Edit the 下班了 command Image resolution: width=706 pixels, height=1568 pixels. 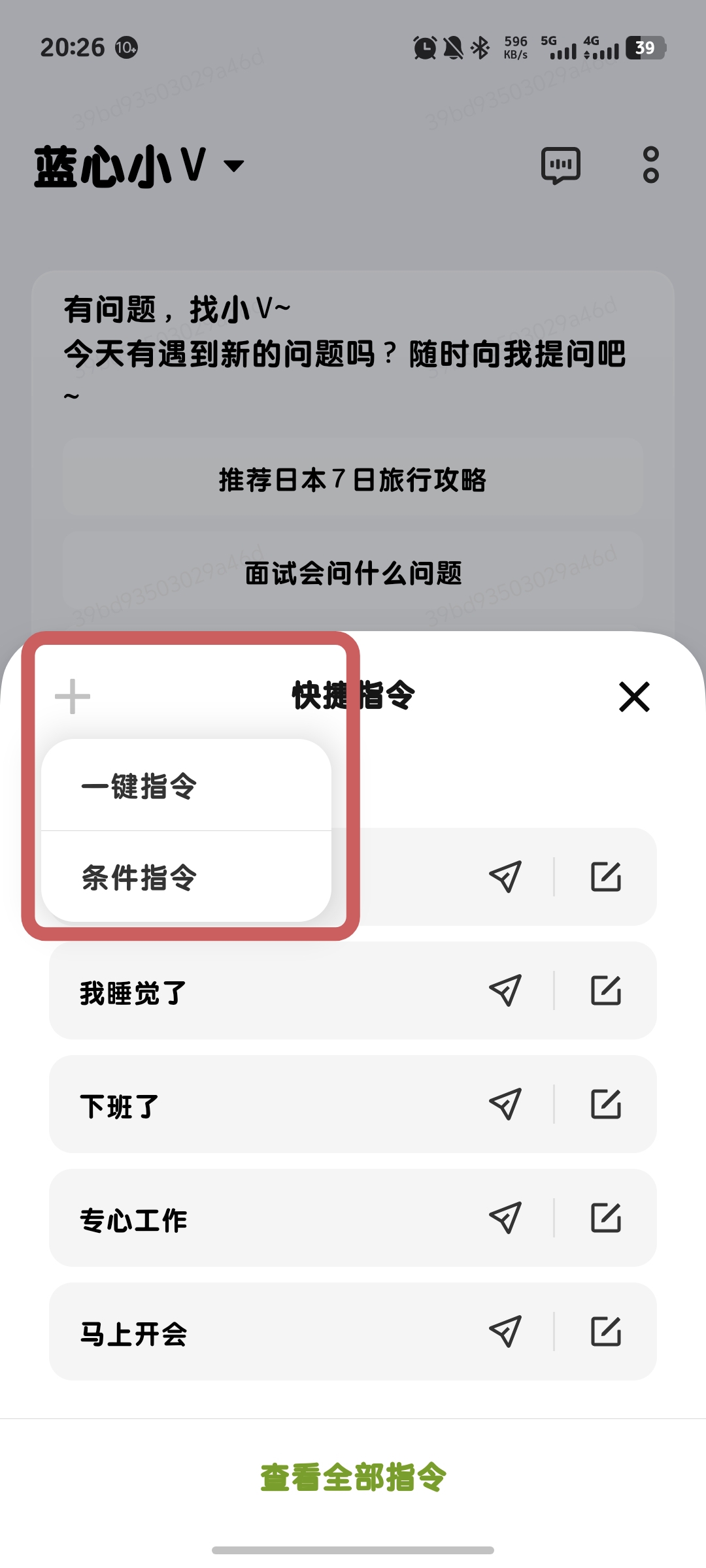click(606, 1104)
